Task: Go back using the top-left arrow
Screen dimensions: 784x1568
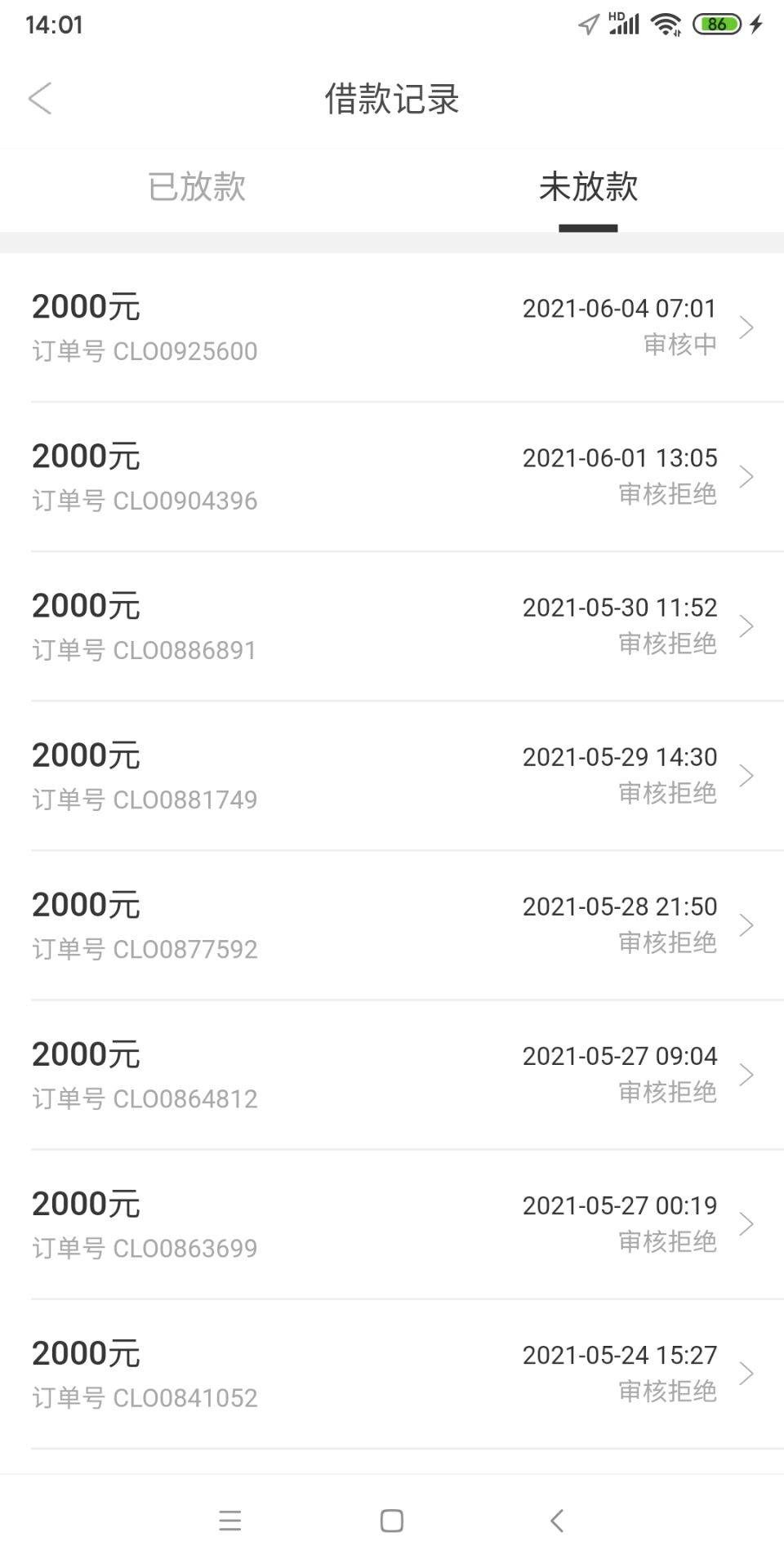Action: 40,99
